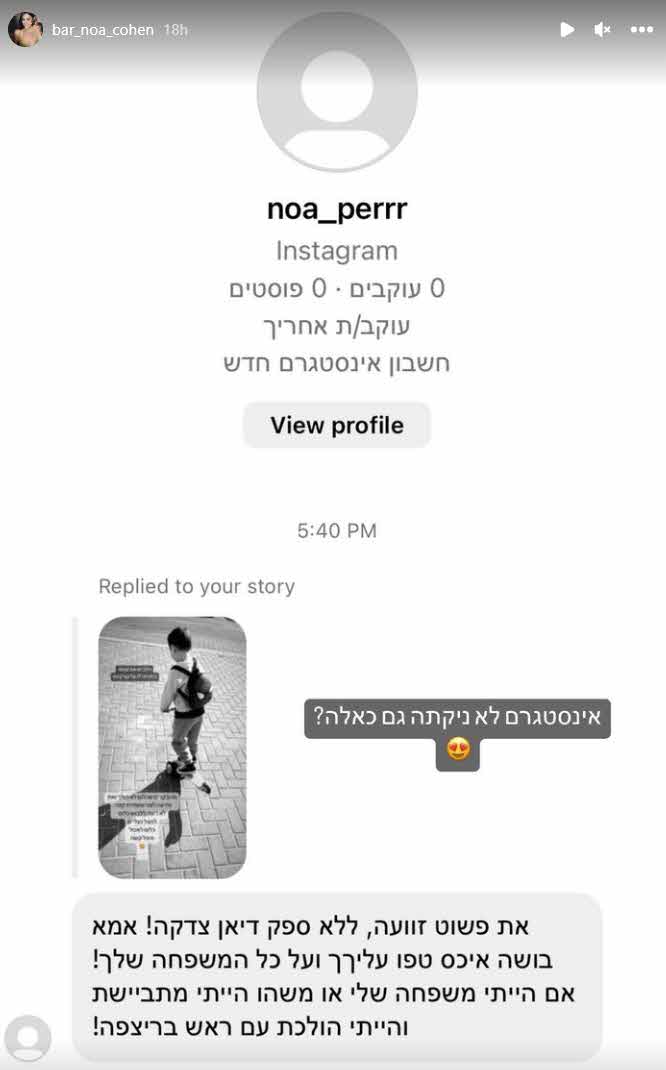
Task: Toggle the story sound mute icon
Action: click(602, 30)
